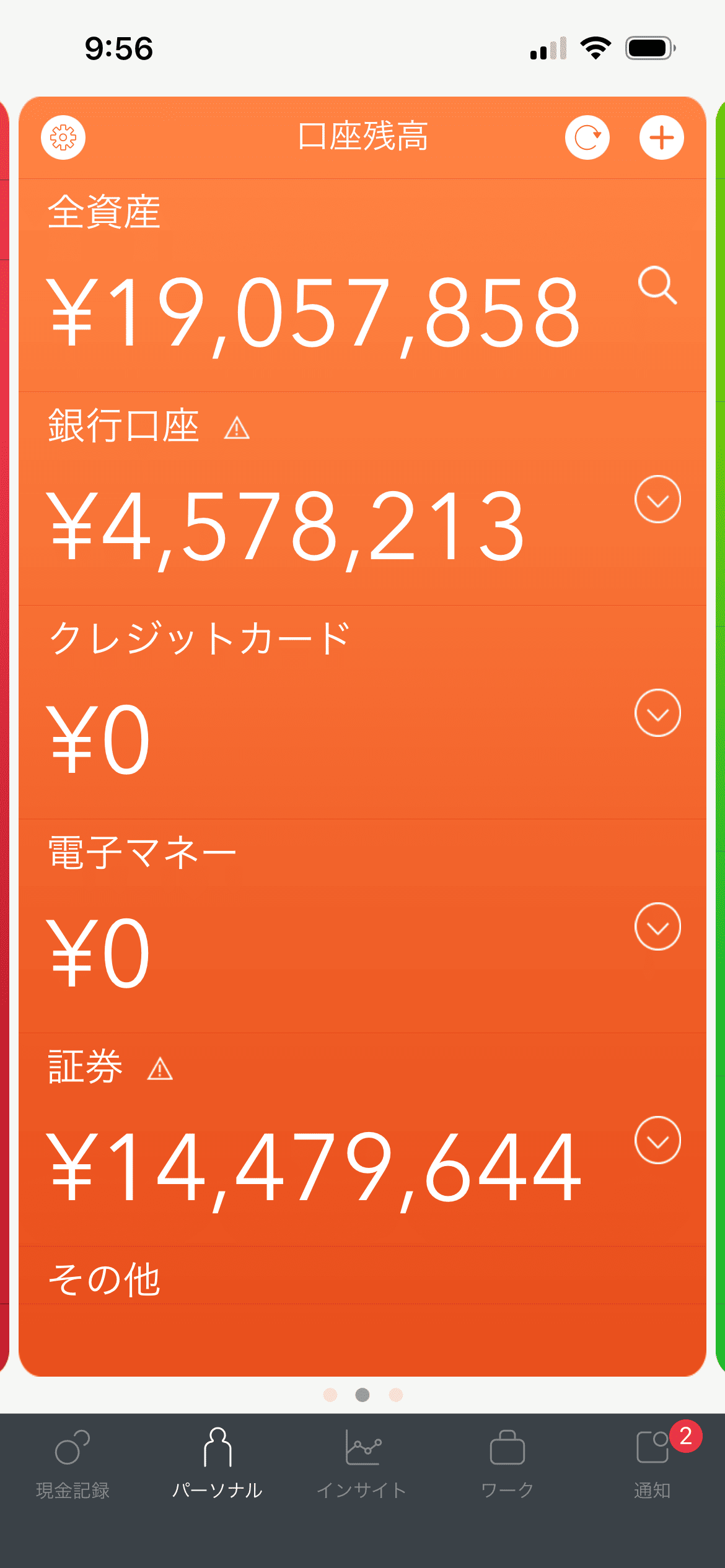Image resolution: width=725 pixels, height=1568 pixels.
Task: Open the settings gear icon
Action: 63,137
